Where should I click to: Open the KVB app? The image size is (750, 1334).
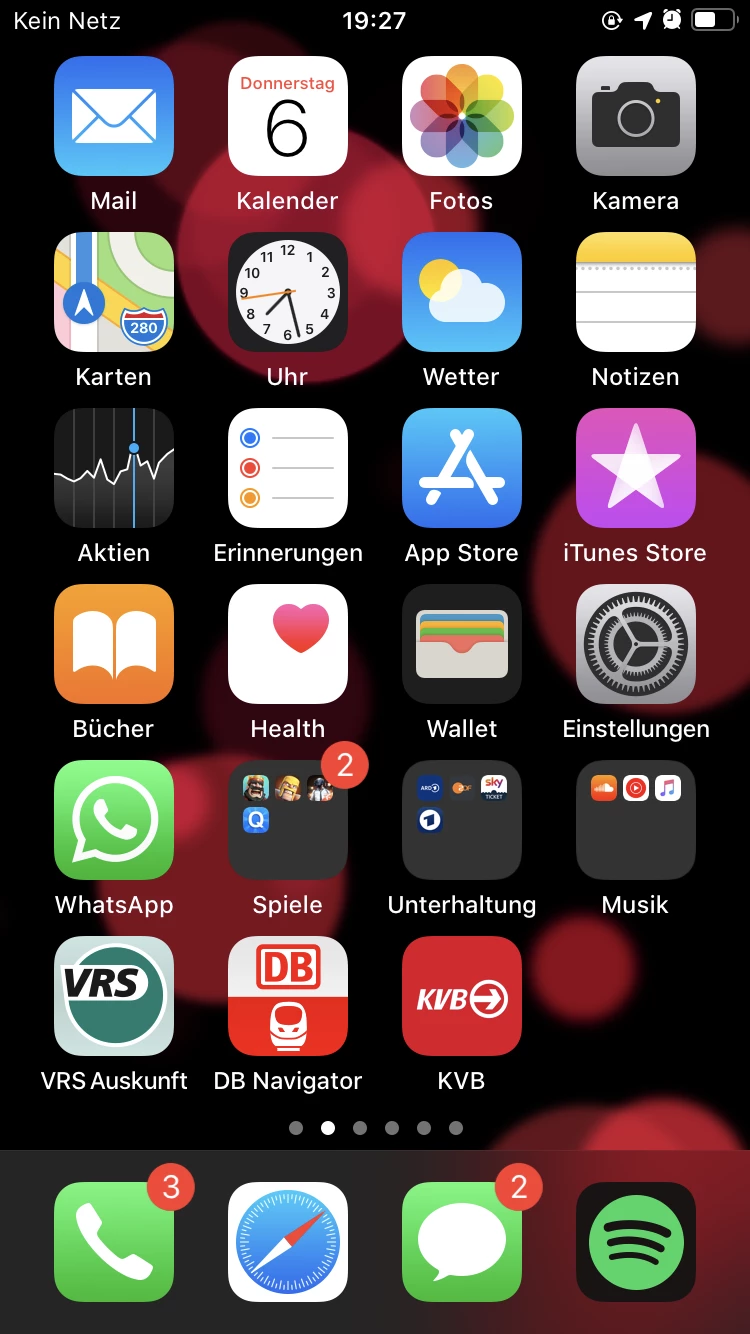462,996
